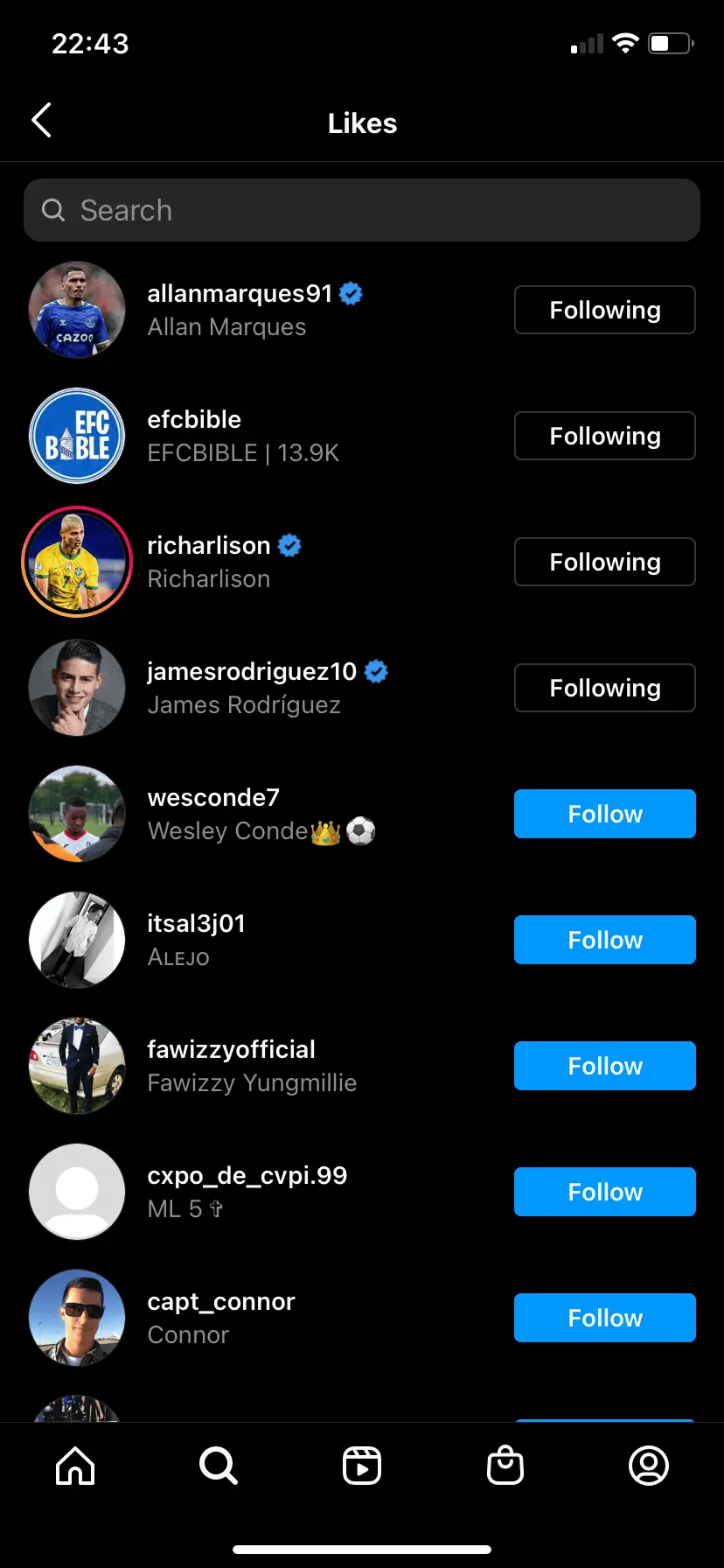Follow wesconde7
The image size is (724, 1568).
[x=604, y=814]
